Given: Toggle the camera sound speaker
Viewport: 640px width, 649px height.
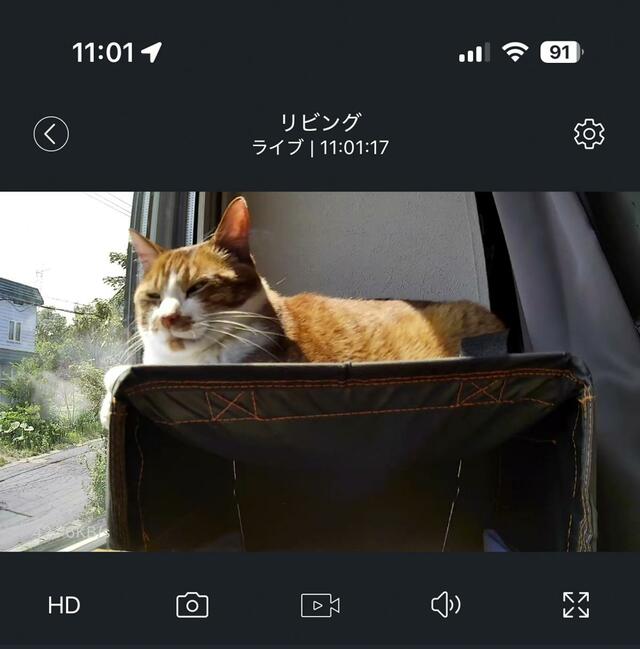Looking at the screenshot, I should click(x=445, y=605).
